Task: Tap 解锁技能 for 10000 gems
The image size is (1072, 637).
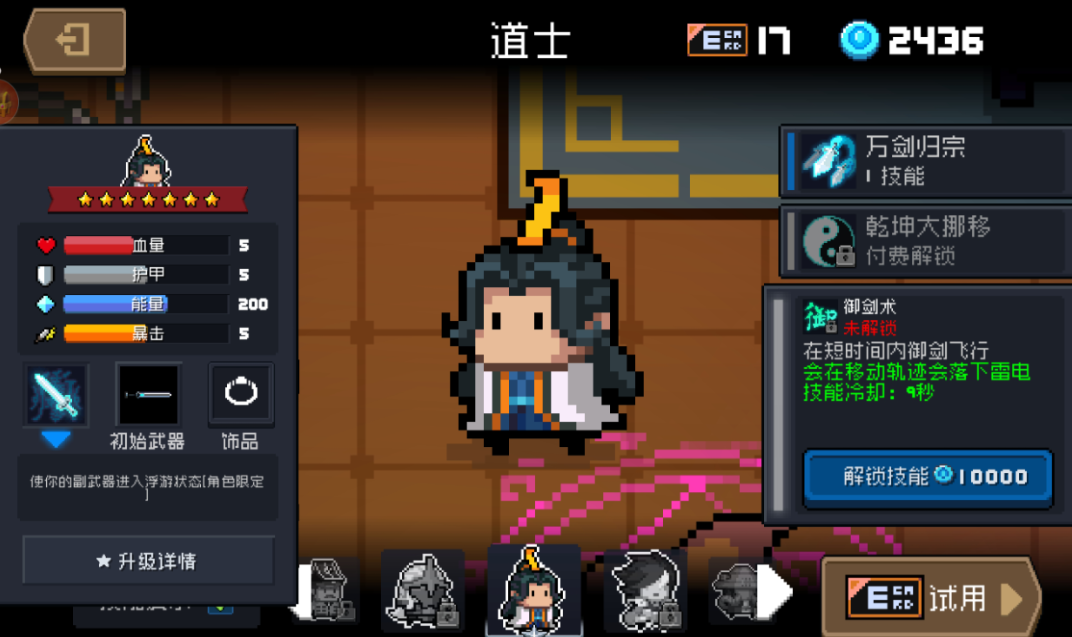Action: 927,477
